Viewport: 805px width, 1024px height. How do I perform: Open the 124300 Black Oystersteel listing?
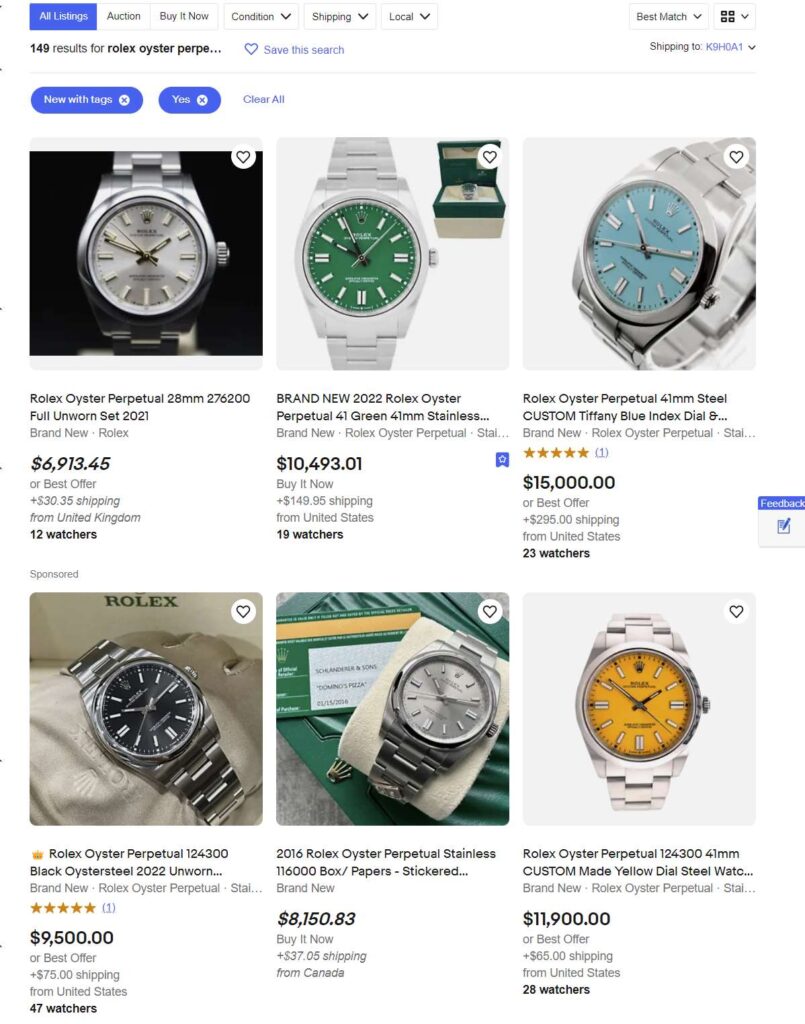pyautogui.click(x=138, y=862)
